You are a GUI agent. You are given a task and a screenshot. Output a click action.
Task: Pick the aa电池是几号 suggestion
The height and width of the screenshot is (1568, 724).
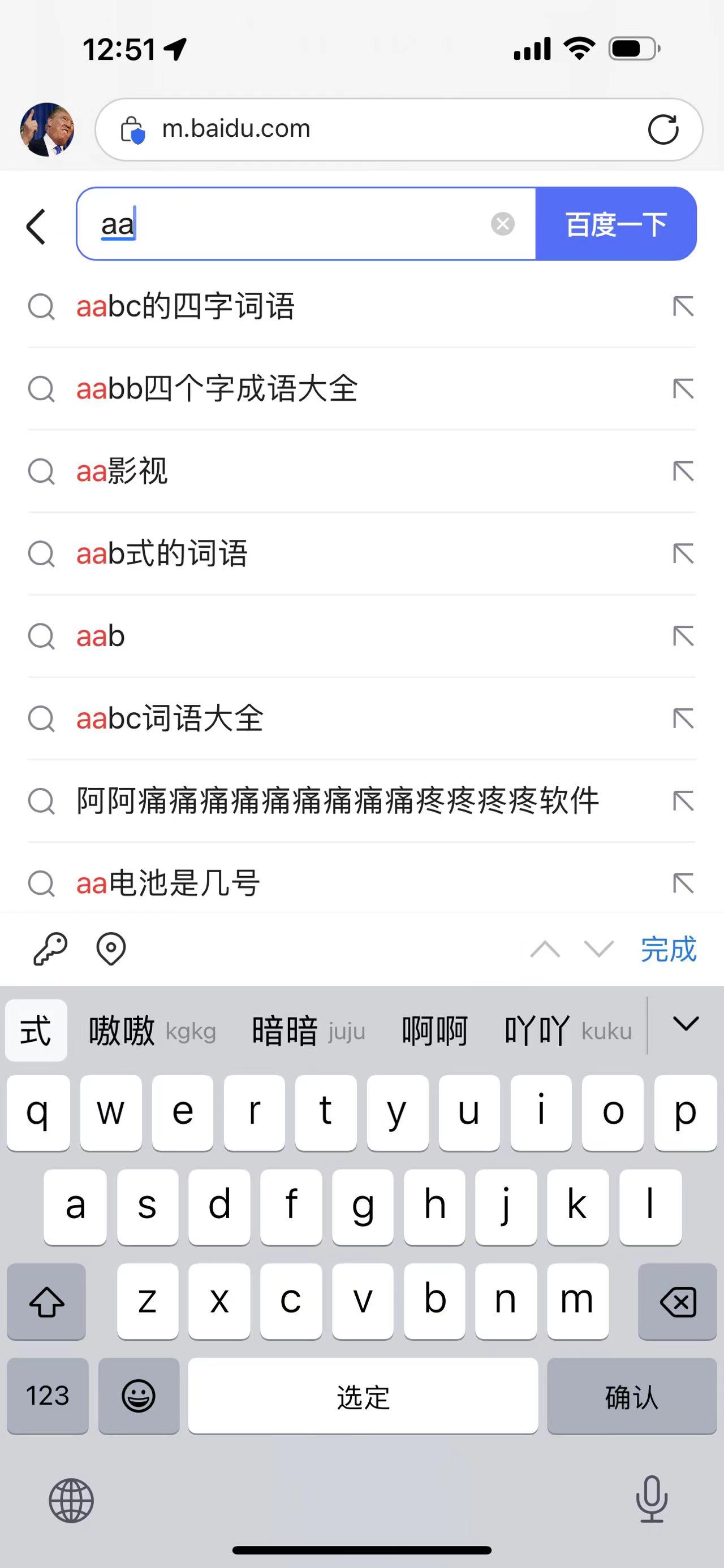click(x=168, y=883)
